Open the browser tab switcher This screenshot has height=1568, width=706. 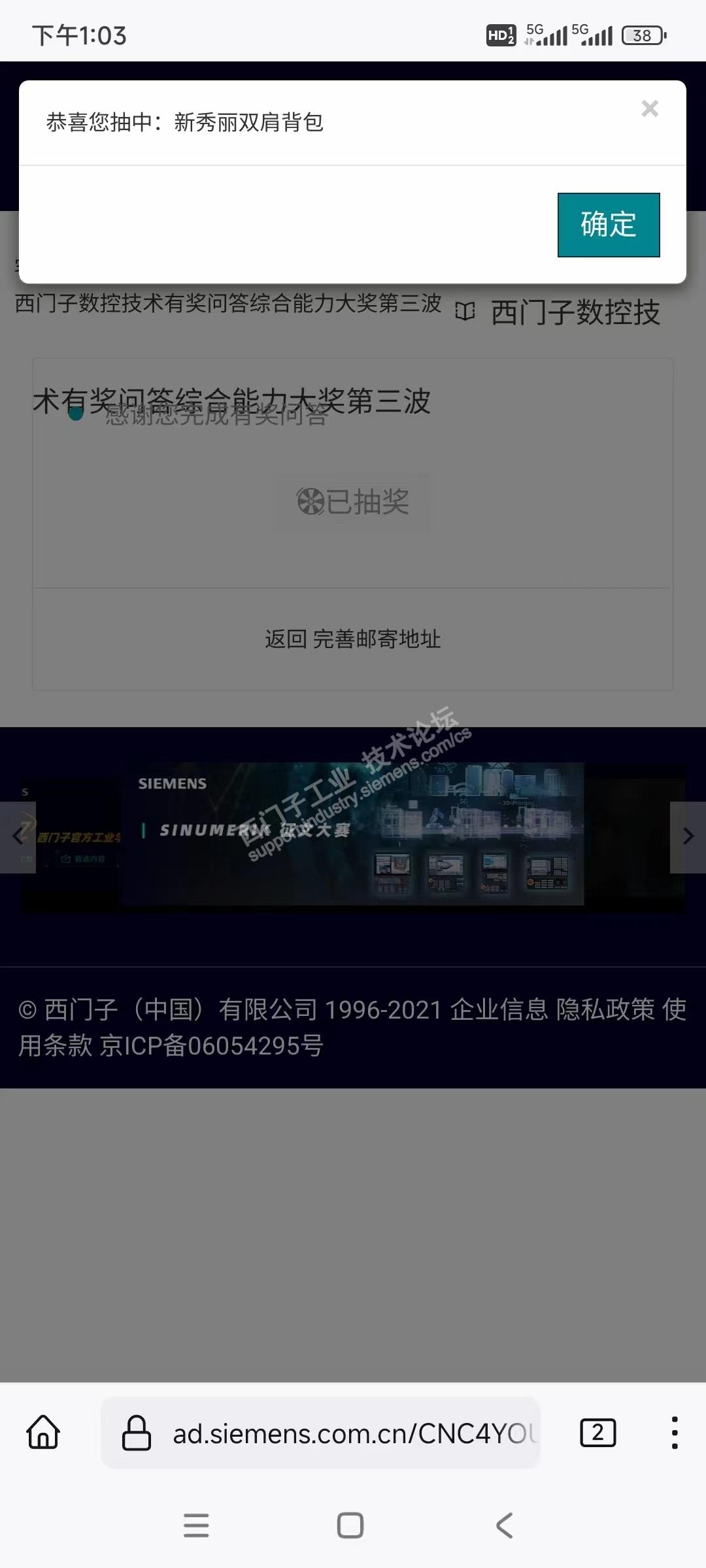click(x=597, y=1432)
